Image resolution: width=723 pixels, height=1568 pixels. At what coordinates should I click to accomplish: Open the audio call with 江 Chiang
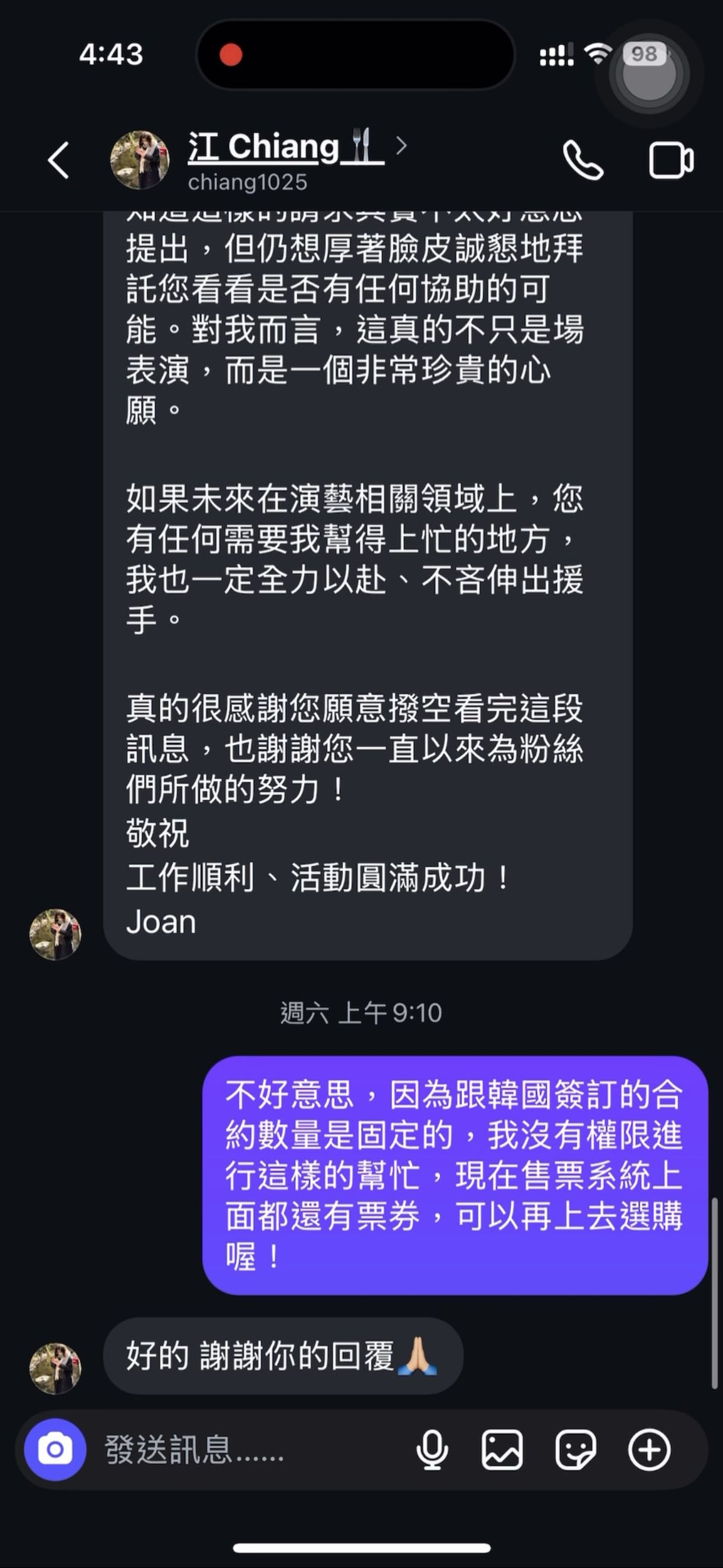tap(584, 161)
